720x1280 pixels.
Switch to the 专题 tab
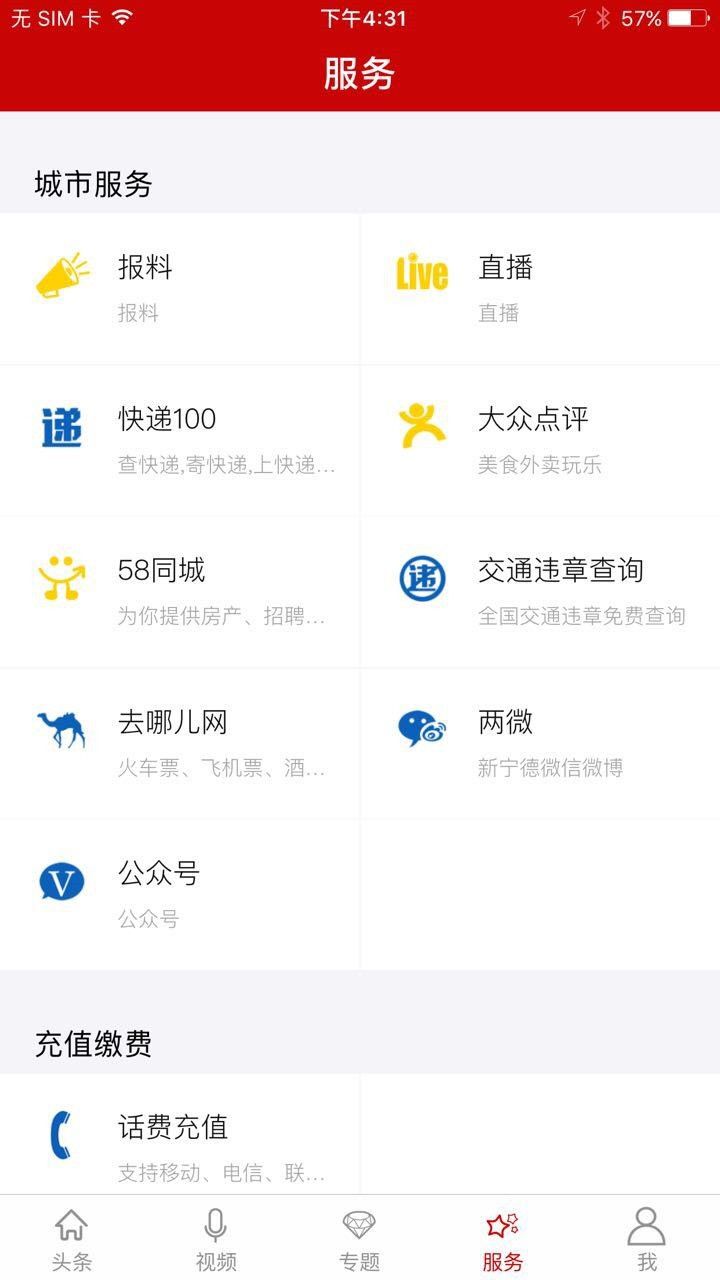(x=360, y=1238)
